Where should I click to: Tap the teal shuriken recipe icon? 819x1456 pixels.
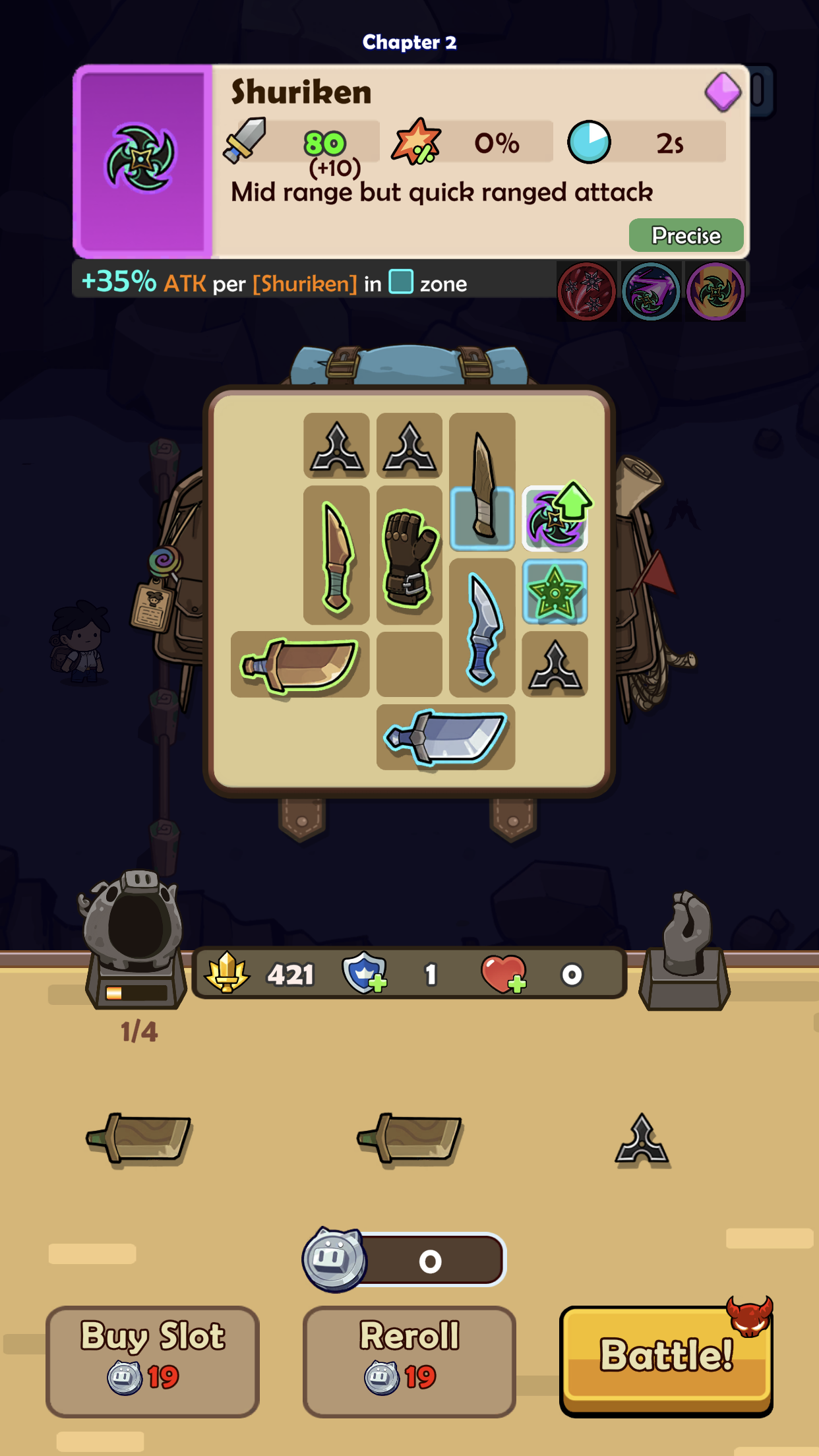point(650,291)
